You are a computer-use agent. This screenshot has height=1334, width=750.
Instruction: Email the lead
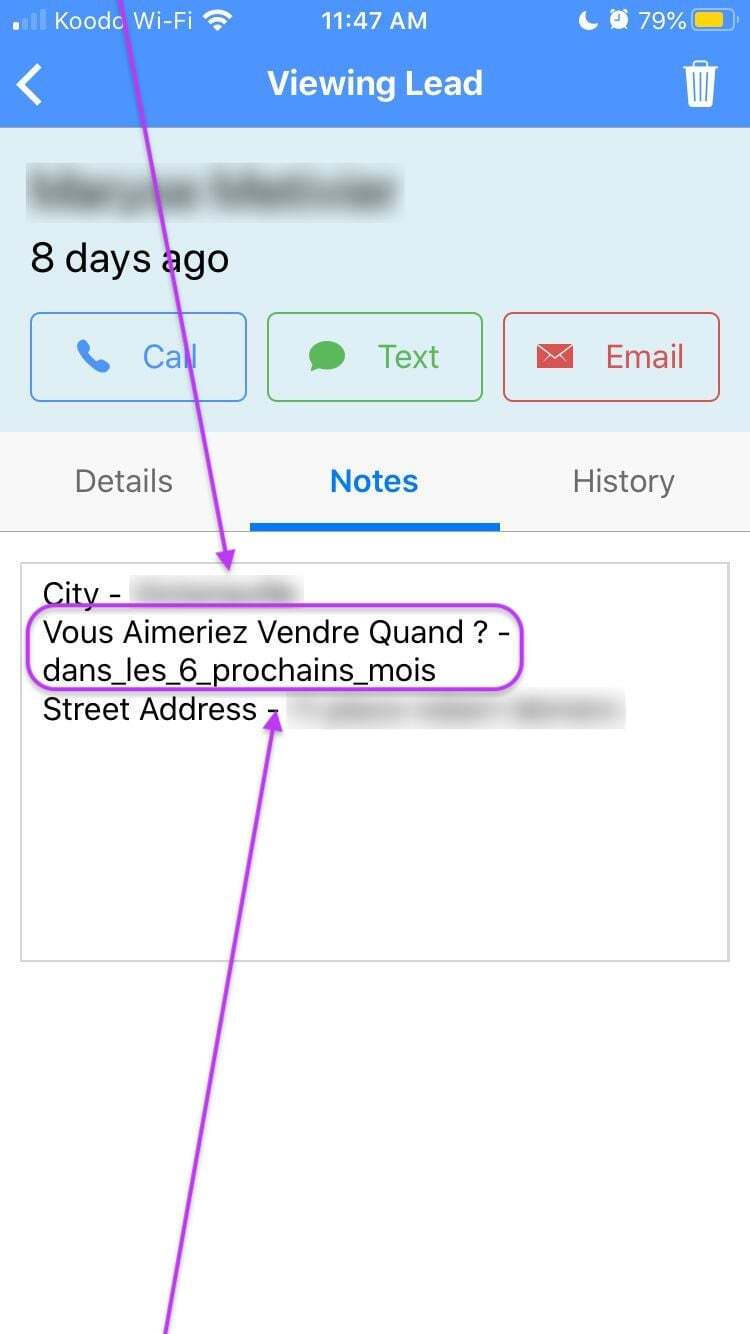click(611, 357)
